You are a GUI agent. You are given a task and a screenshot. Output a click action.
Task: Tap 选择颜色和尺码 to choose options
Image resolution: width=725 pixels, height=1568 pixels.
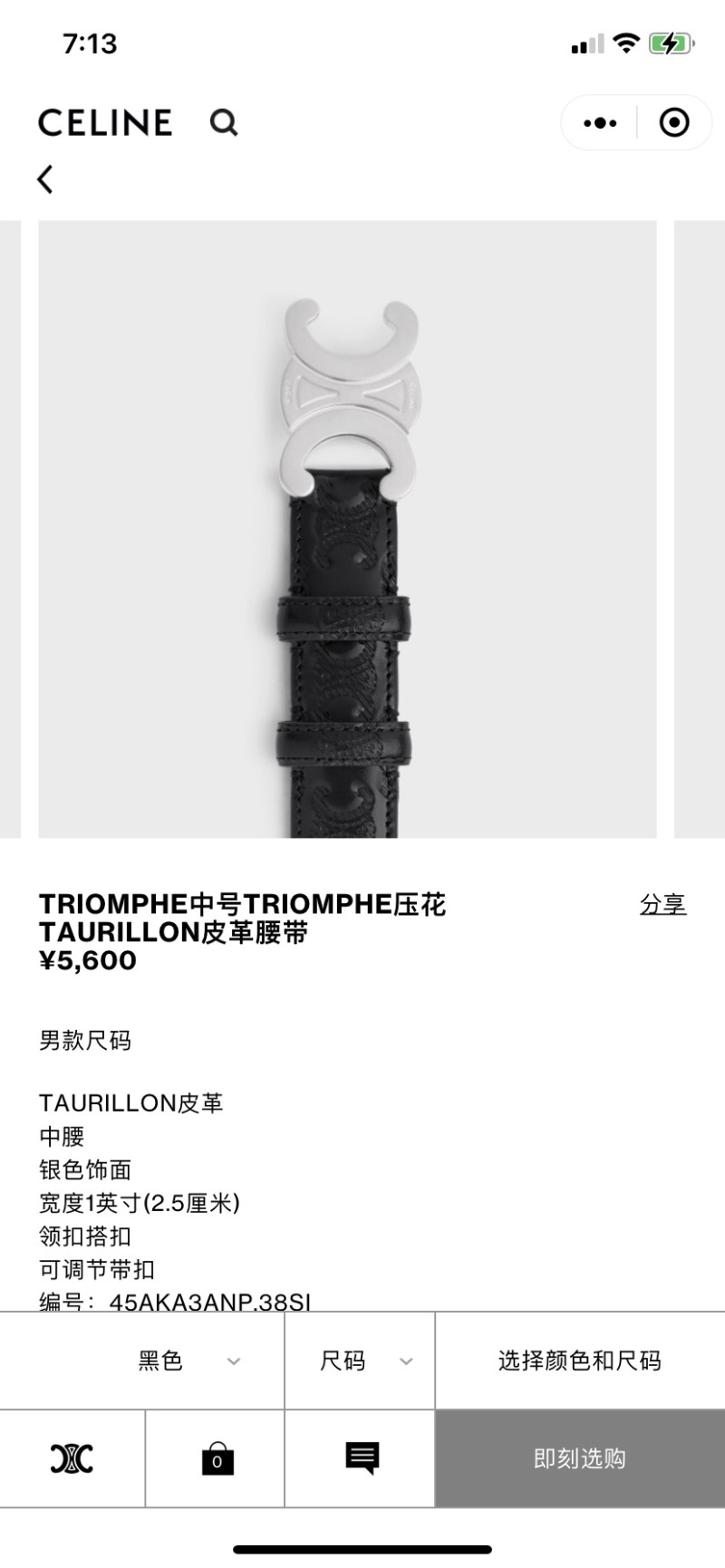coord(580,1361)
